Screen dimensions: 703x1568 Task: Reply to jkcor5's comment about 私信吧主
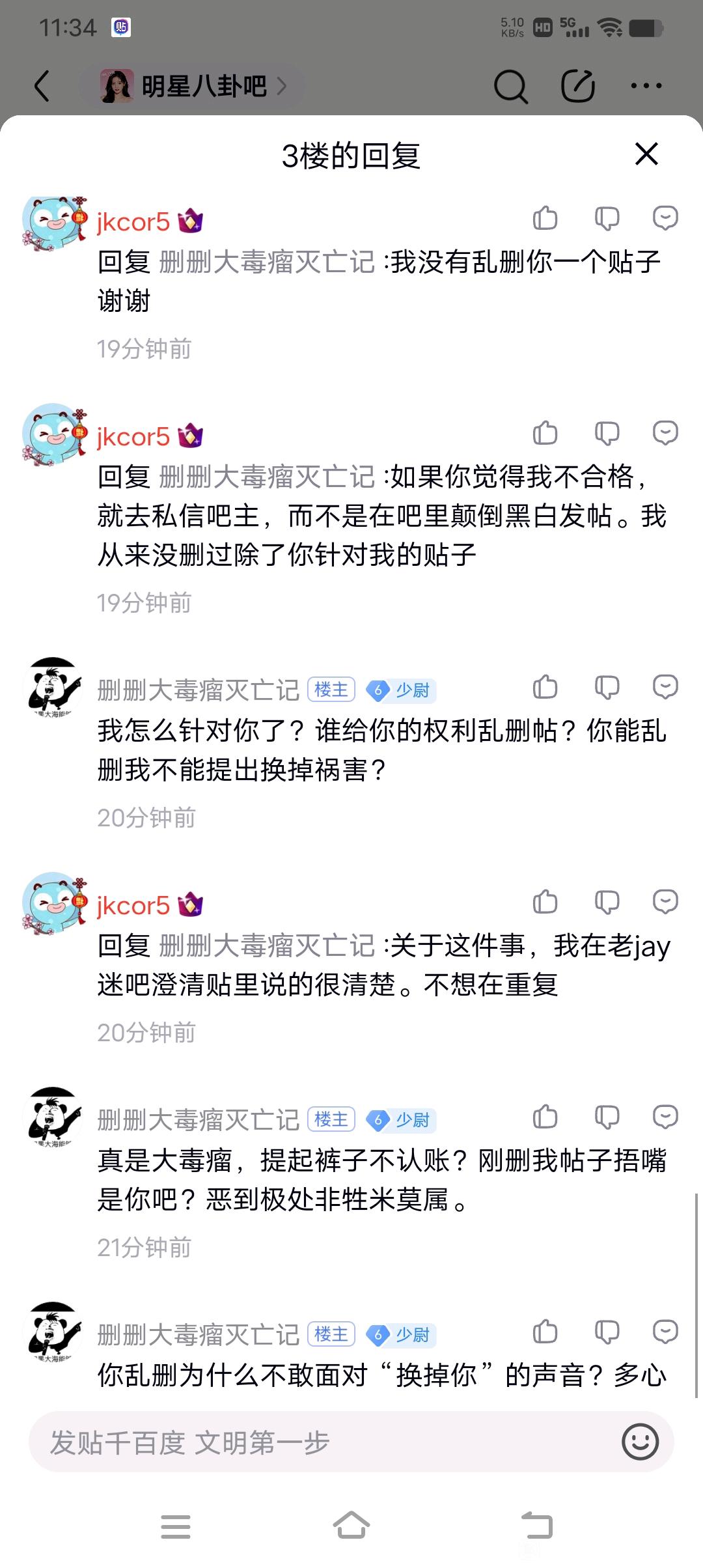(x=665, y=433)
